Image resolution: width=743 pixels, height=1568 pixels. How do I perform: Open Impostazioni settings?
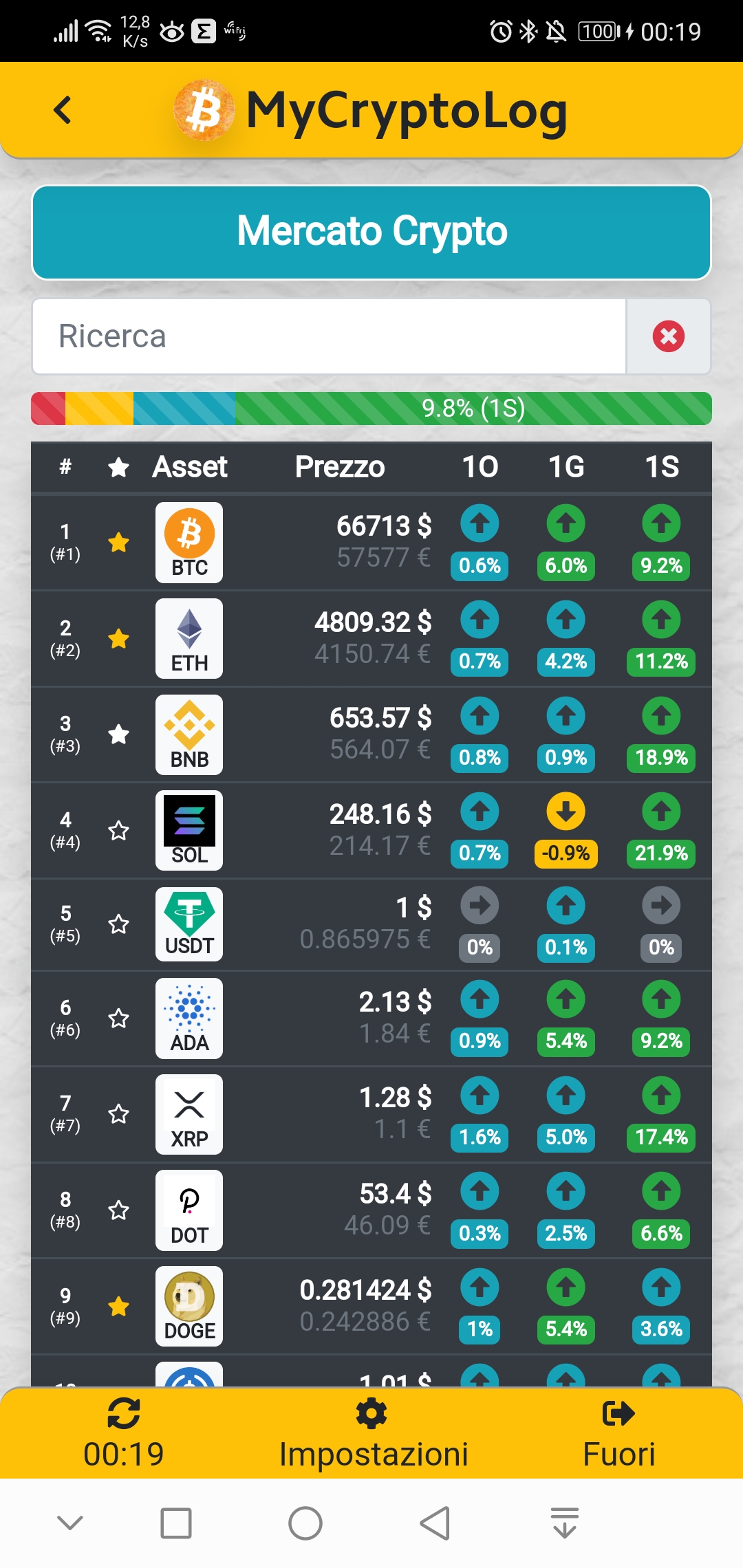click(372, 1433)
